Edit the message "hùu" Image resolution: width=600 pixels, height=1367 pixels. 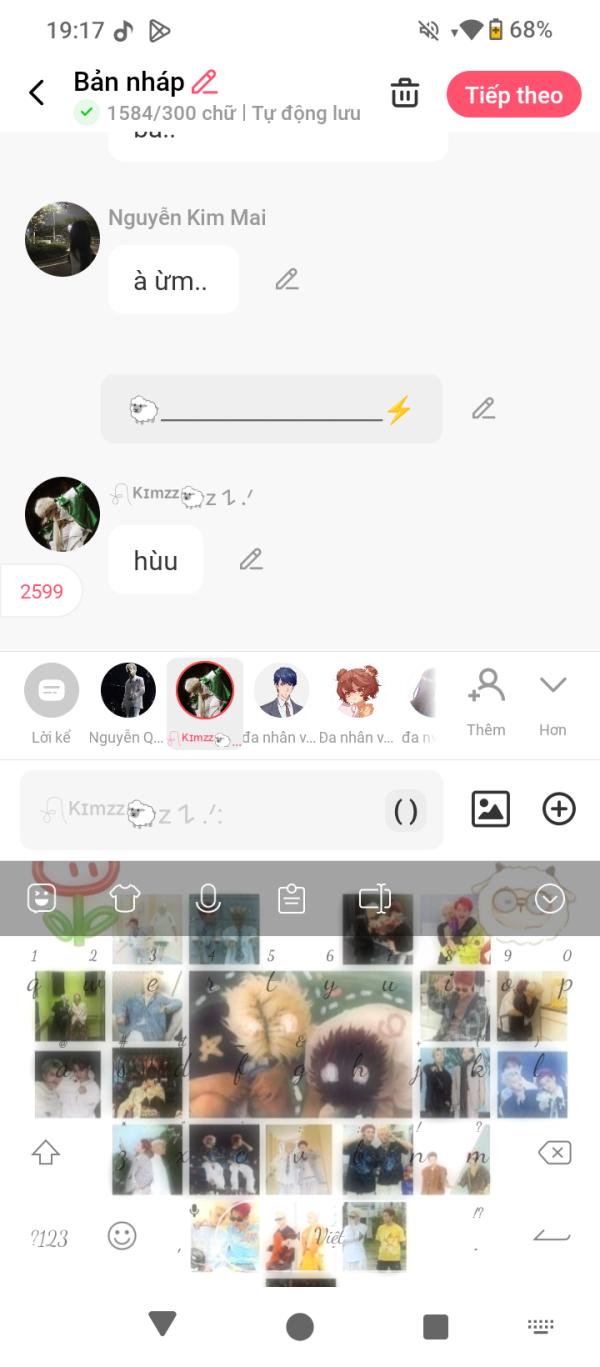[x=251, y=560]
